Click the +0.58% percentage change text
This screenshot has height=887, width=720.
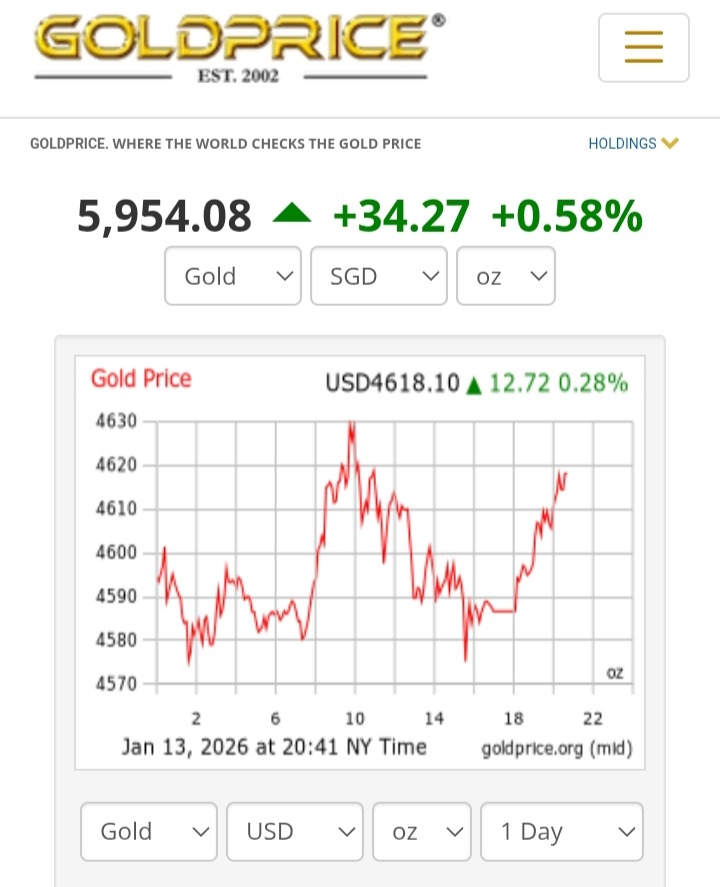click(566, 213)
